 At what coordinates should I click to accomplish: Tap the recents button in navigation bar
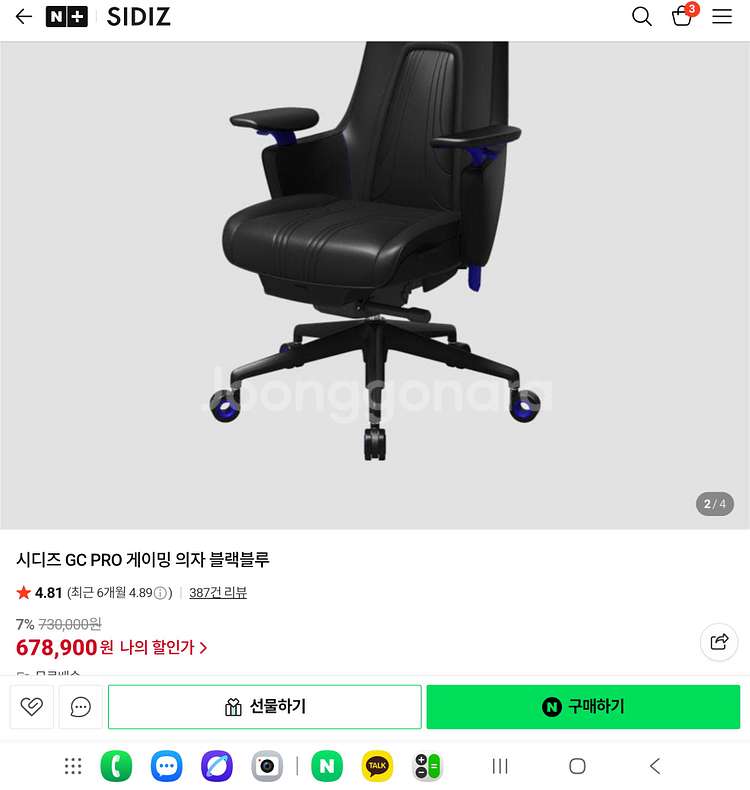499,766
